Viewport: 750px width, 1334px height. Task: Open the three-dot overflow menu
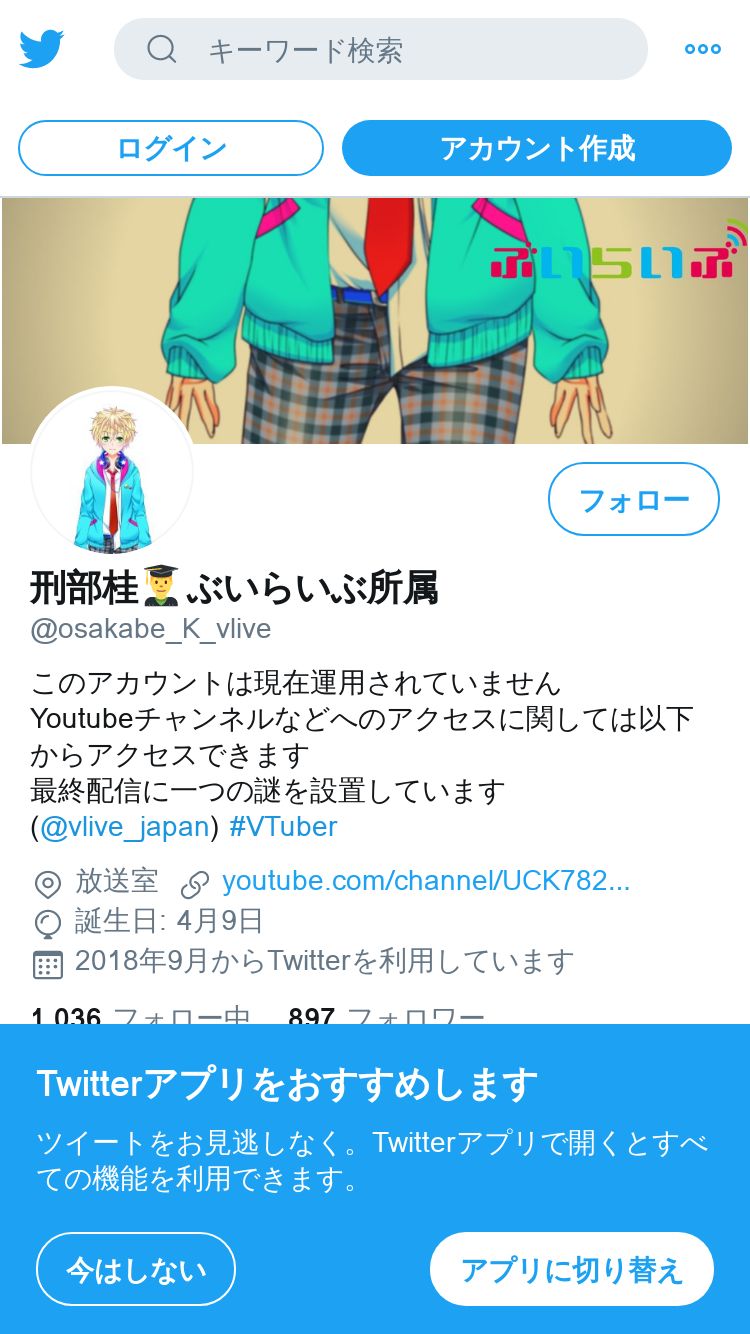702,49
